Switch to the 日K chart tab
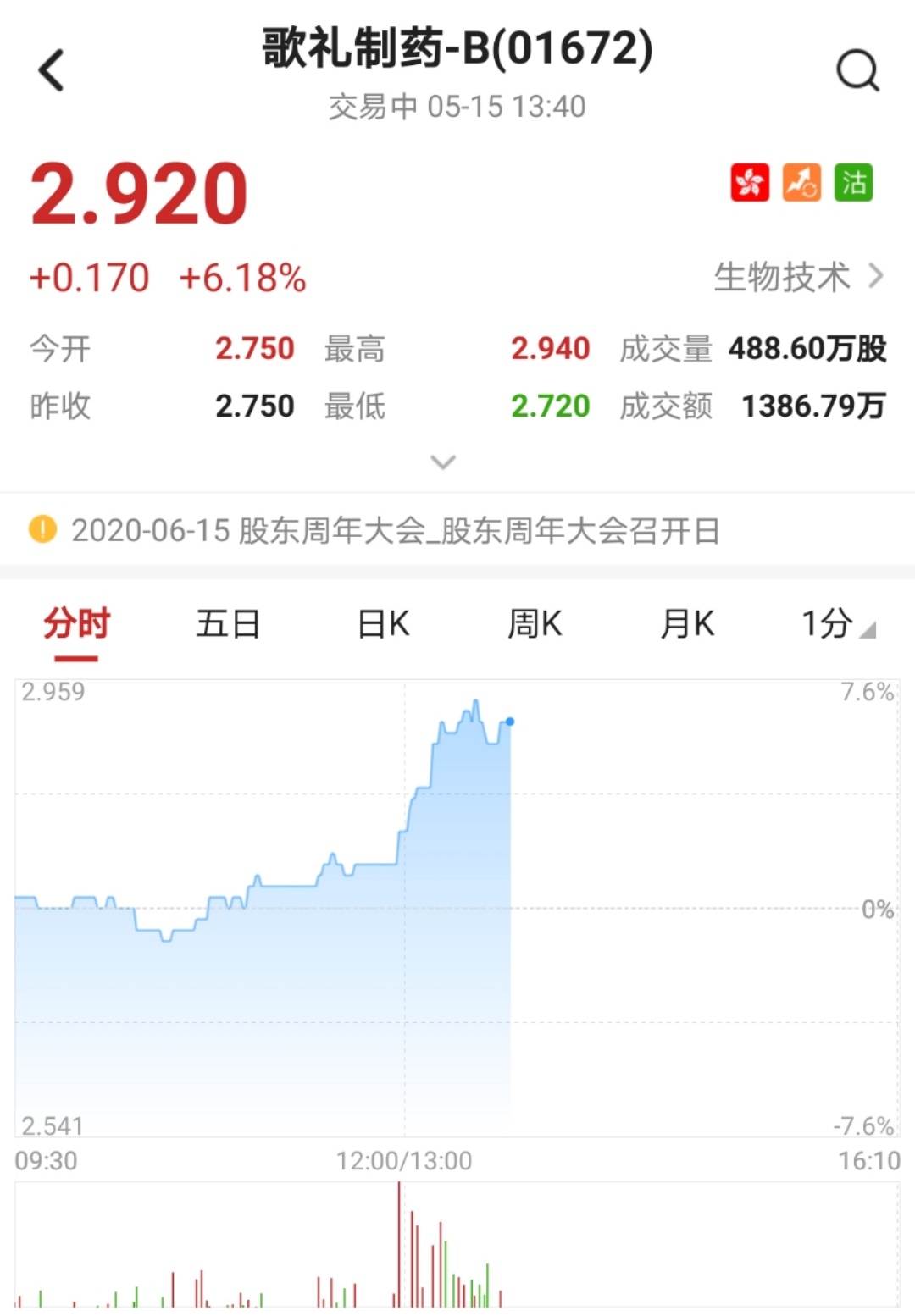 click(383, 624)
